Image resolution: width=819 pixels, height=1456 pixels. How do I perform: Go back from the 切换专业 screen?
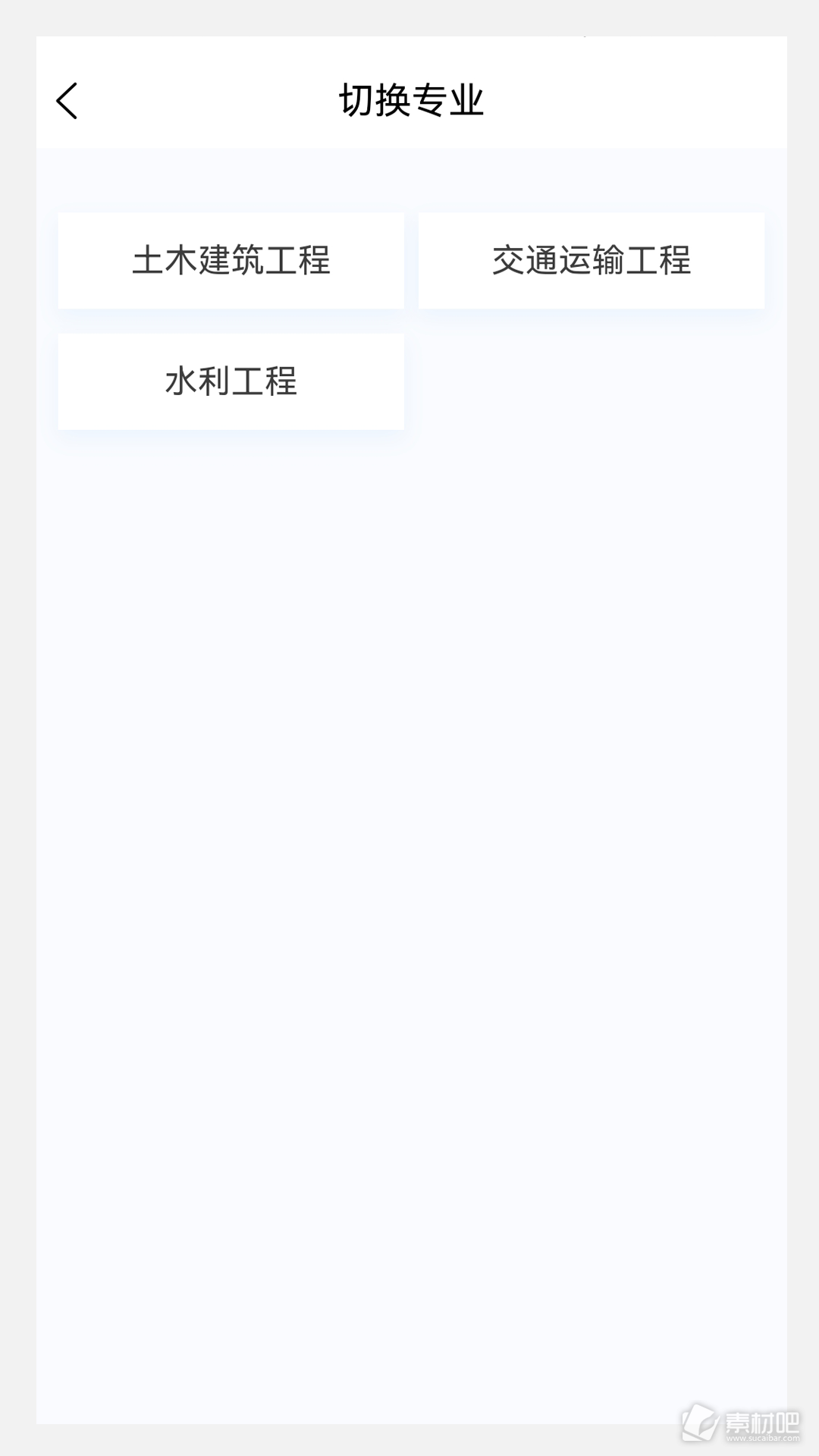click(67, 101)
